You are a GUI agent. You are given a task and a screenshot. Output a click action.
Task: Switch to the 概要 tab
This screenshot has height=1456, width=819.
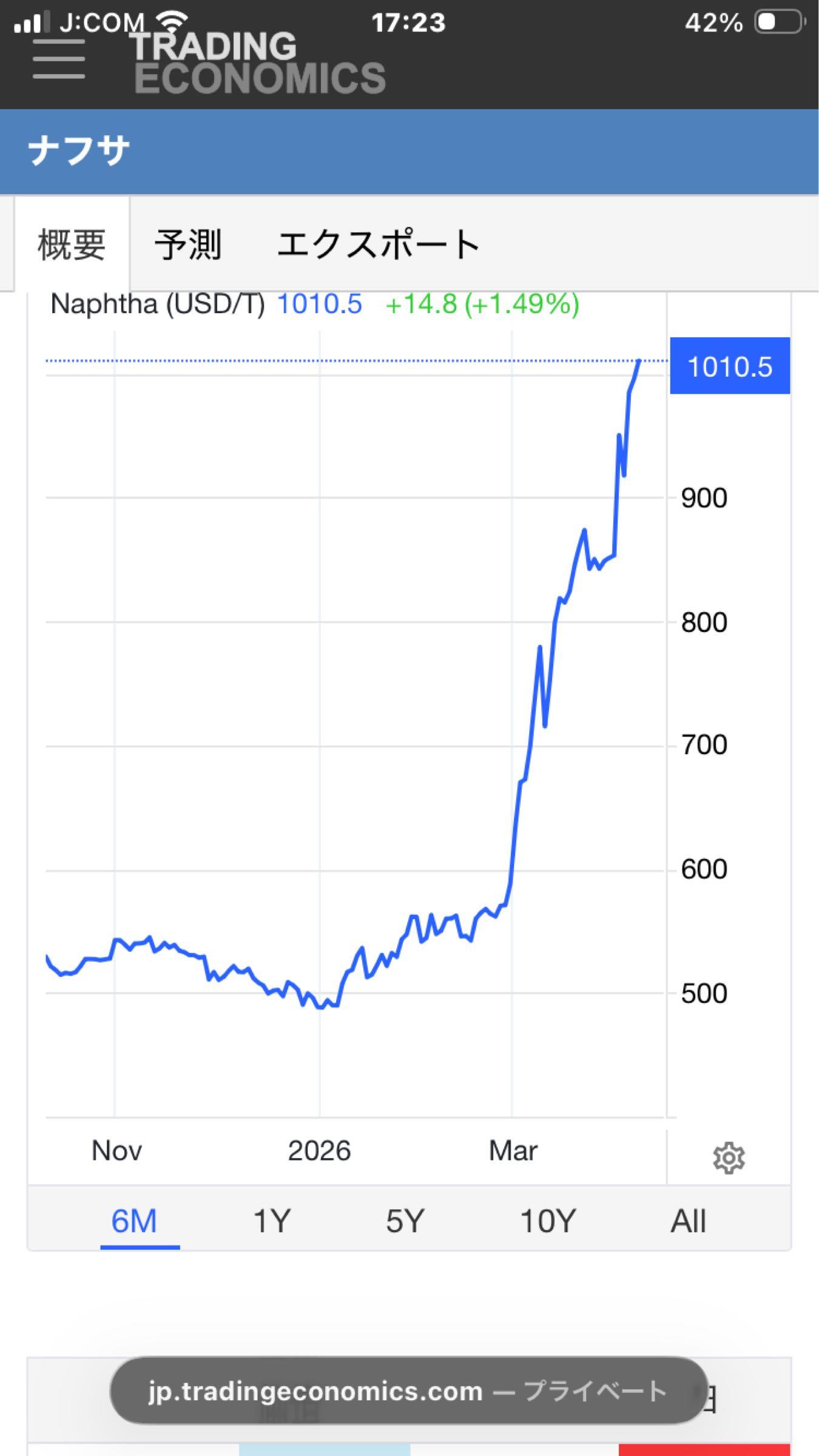coord(72,244)
